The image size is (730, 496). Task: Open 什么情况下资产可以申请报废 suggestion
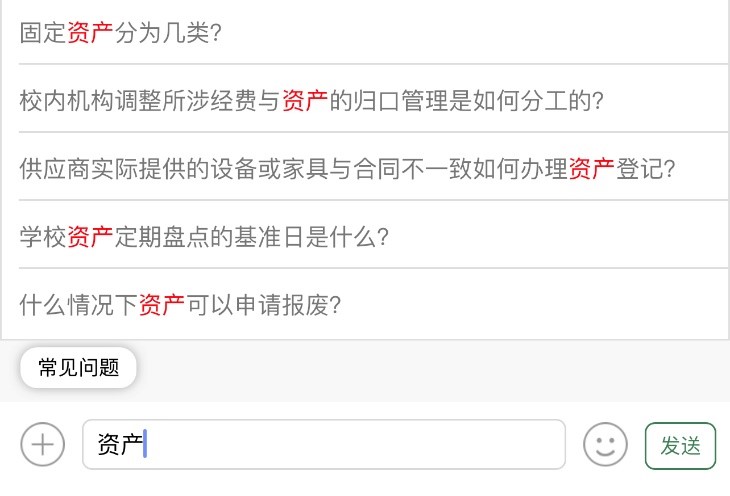(x=181, y=303)
